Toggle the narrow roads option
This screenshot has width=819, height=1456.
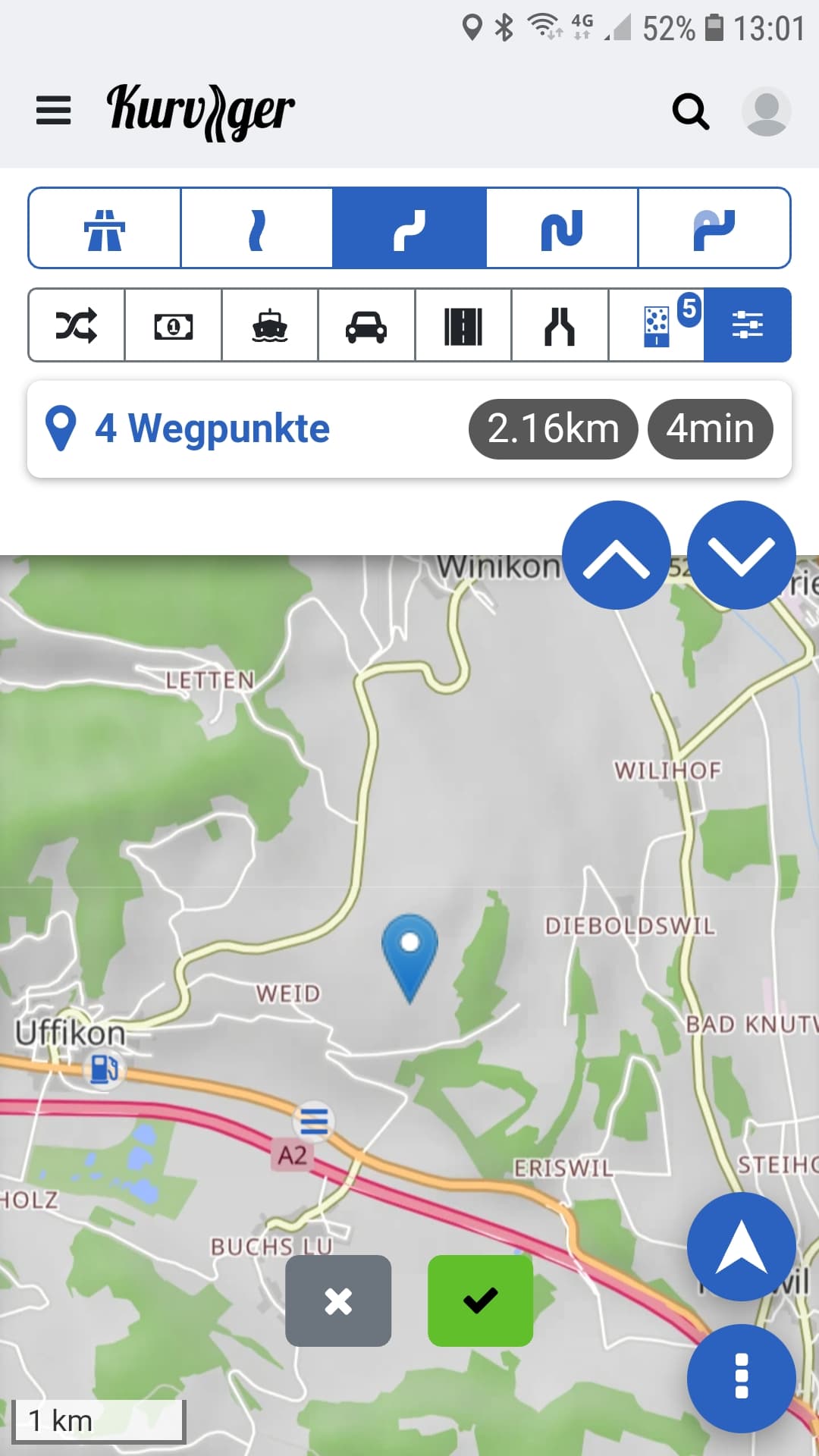click(x=560, y=325)
